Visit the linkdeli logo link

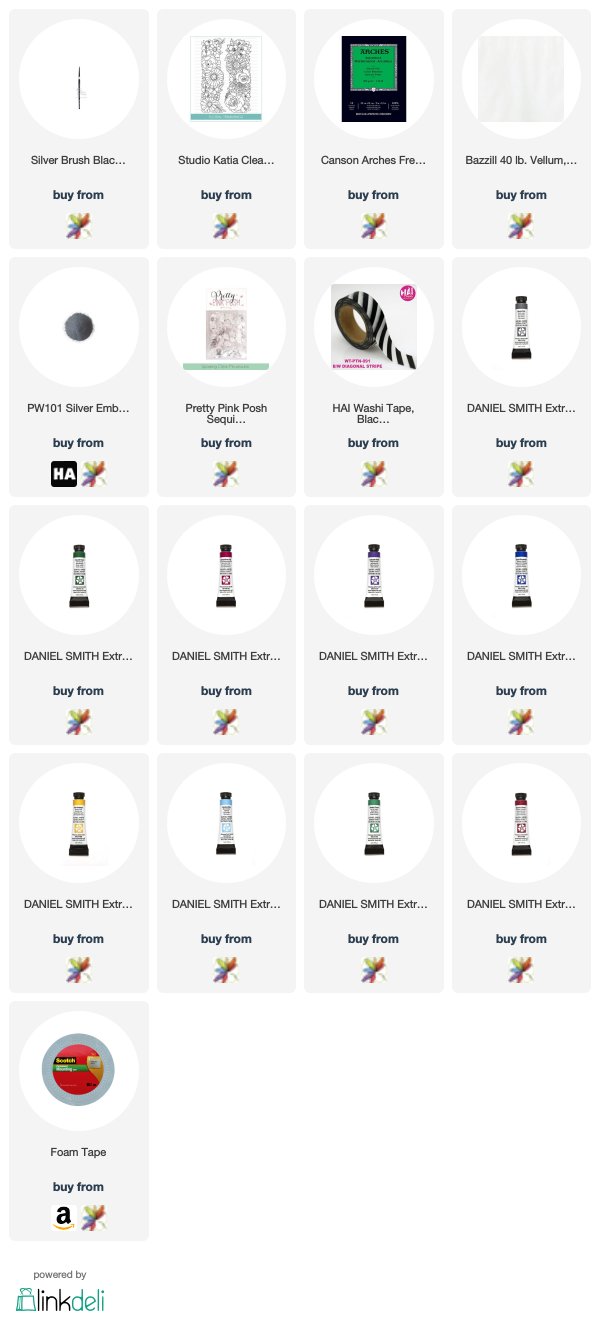60,1299
